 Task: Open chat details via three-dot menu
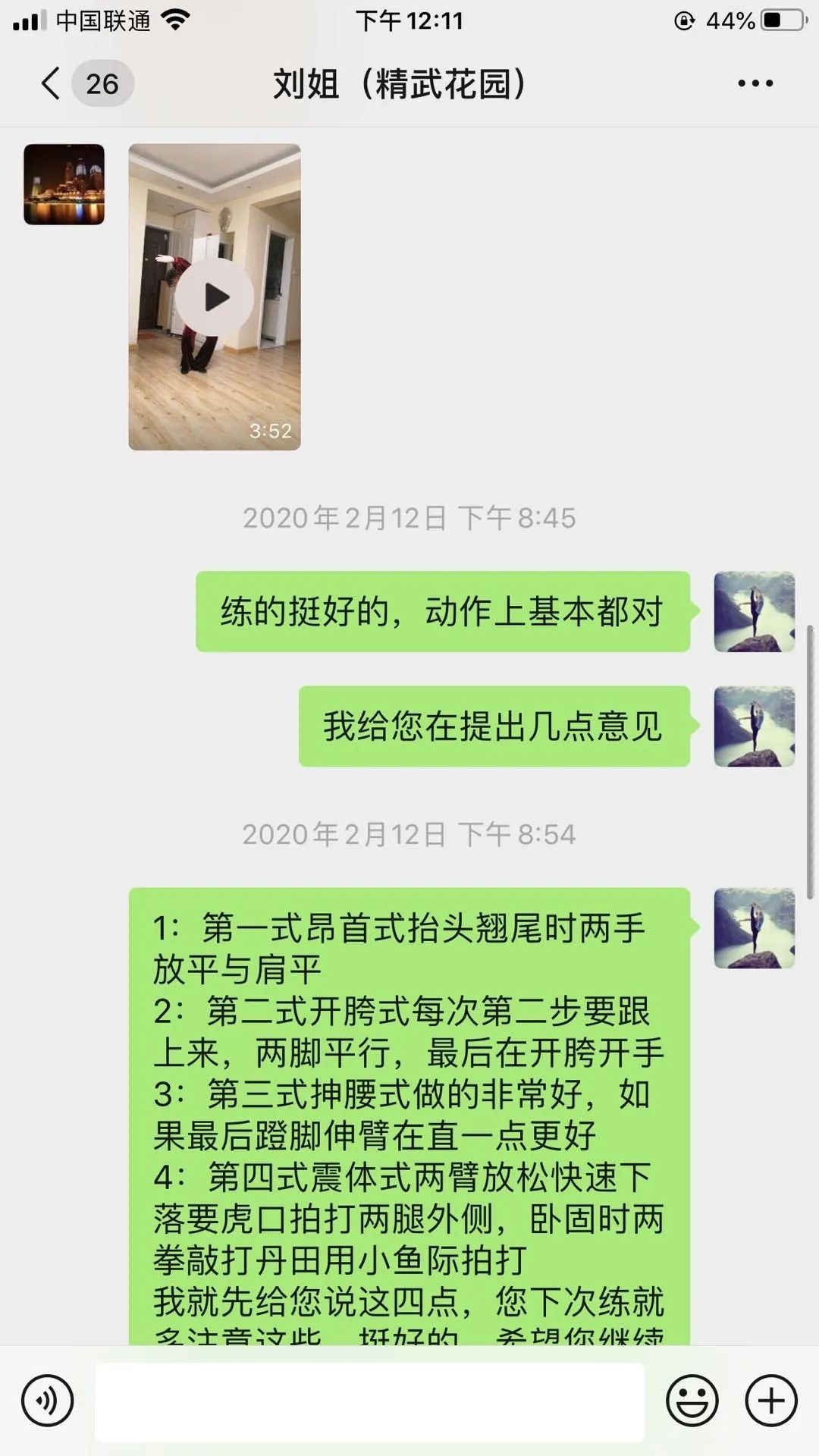[x=755, y=83]
